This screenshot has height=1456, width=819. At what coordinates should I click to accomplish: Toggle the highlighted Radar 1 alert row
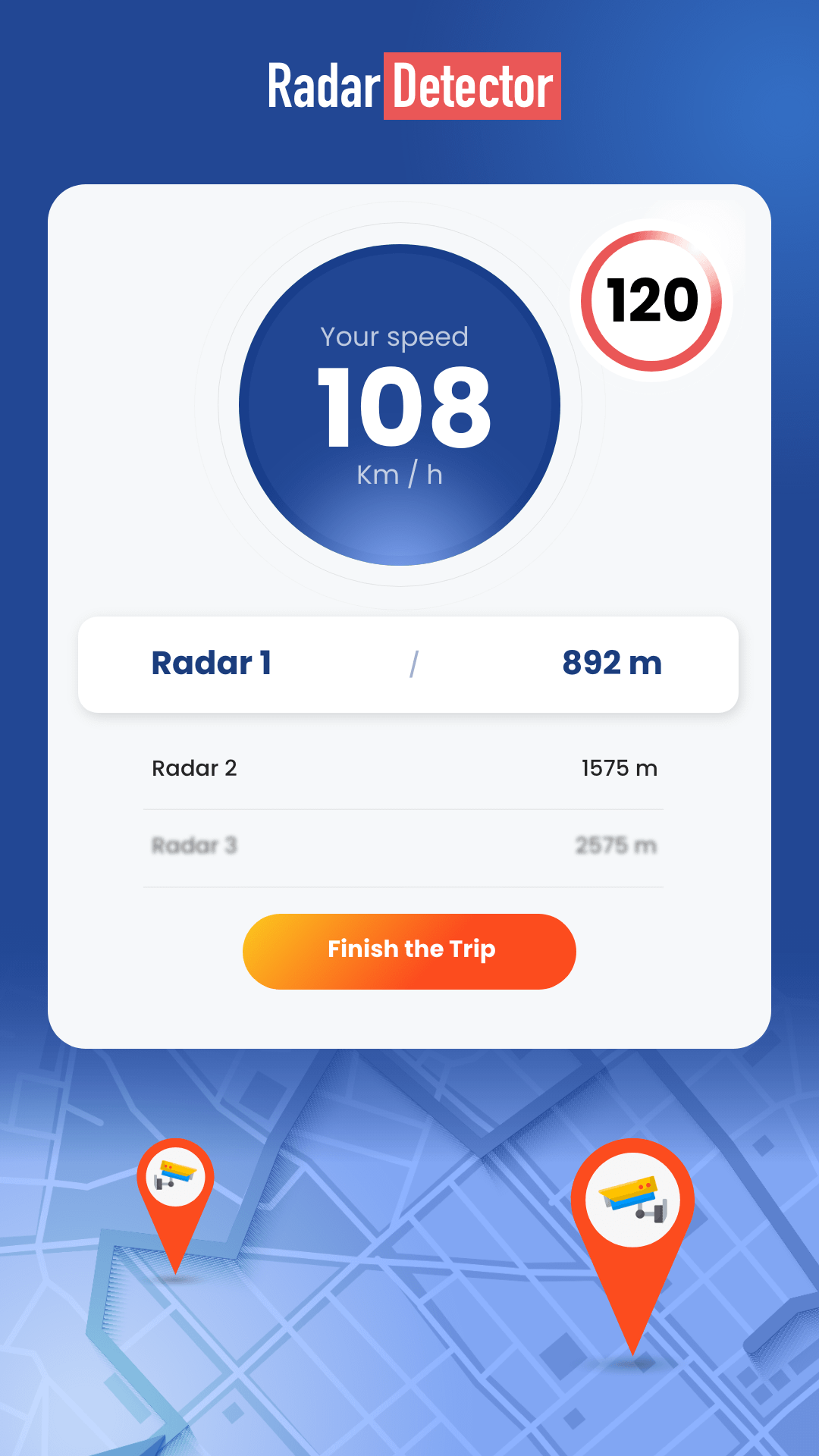coord(408,664)
